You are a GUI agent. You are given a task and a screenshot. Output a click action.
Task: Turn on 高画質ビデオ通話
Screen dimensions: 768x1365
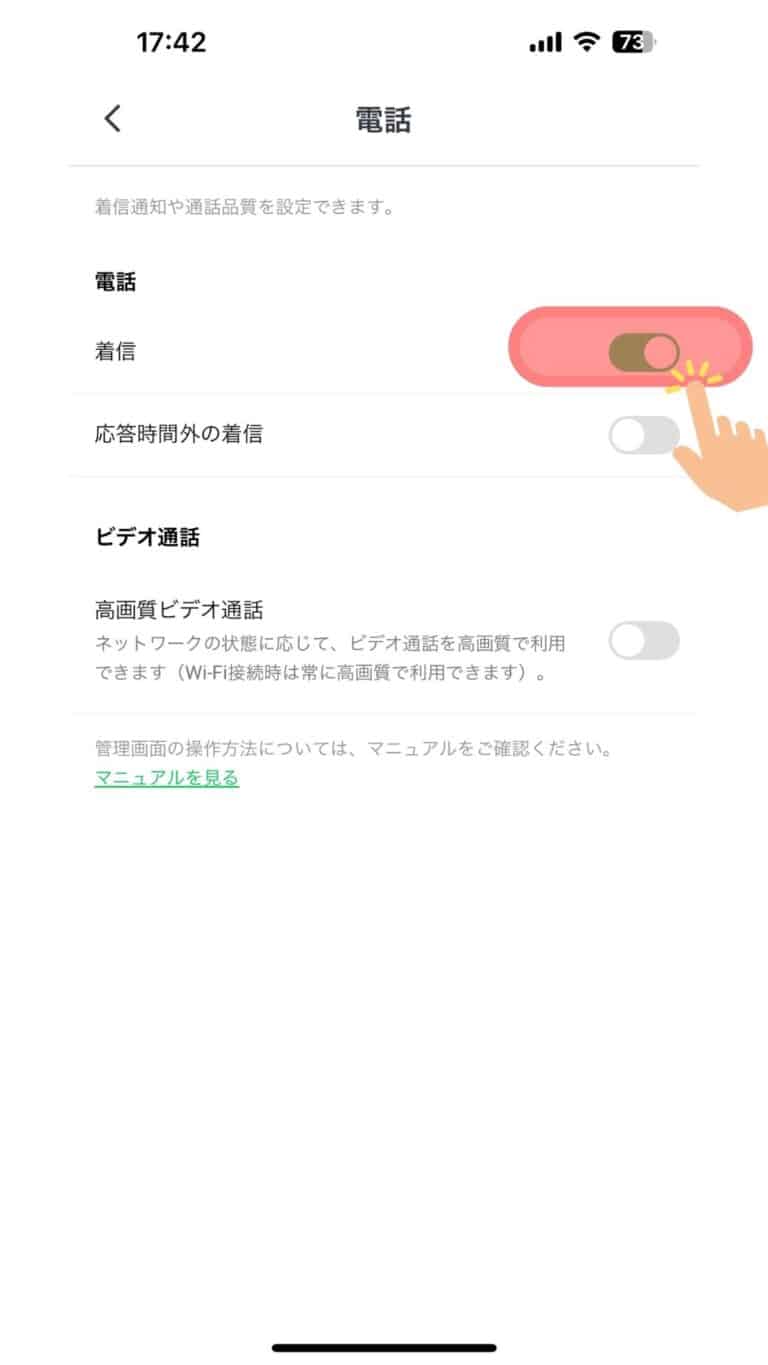click(x=644, y=640)
